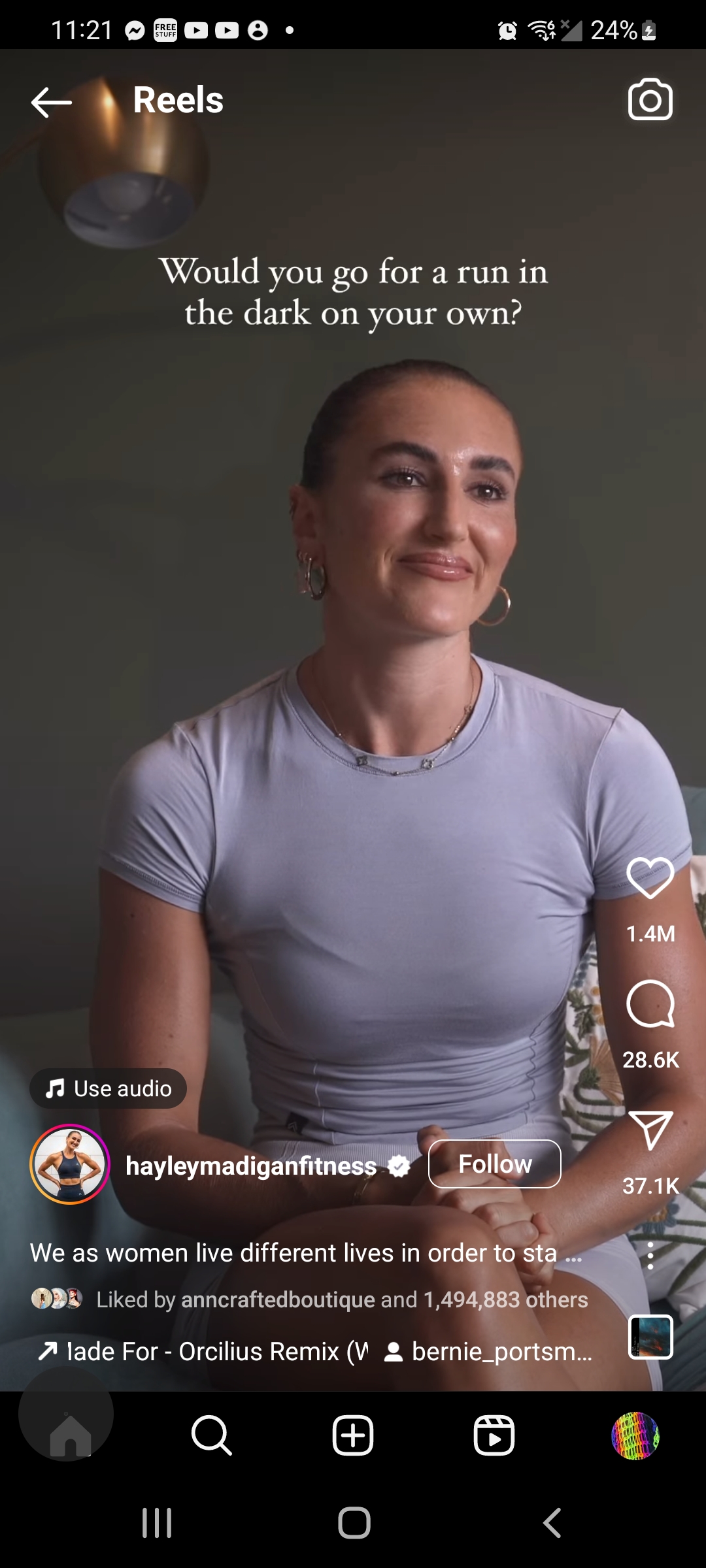The height and width of the screenshot is (1568, 706).
Task: View who liked via anncraftedboutique line
Action: click(341, 1299)
